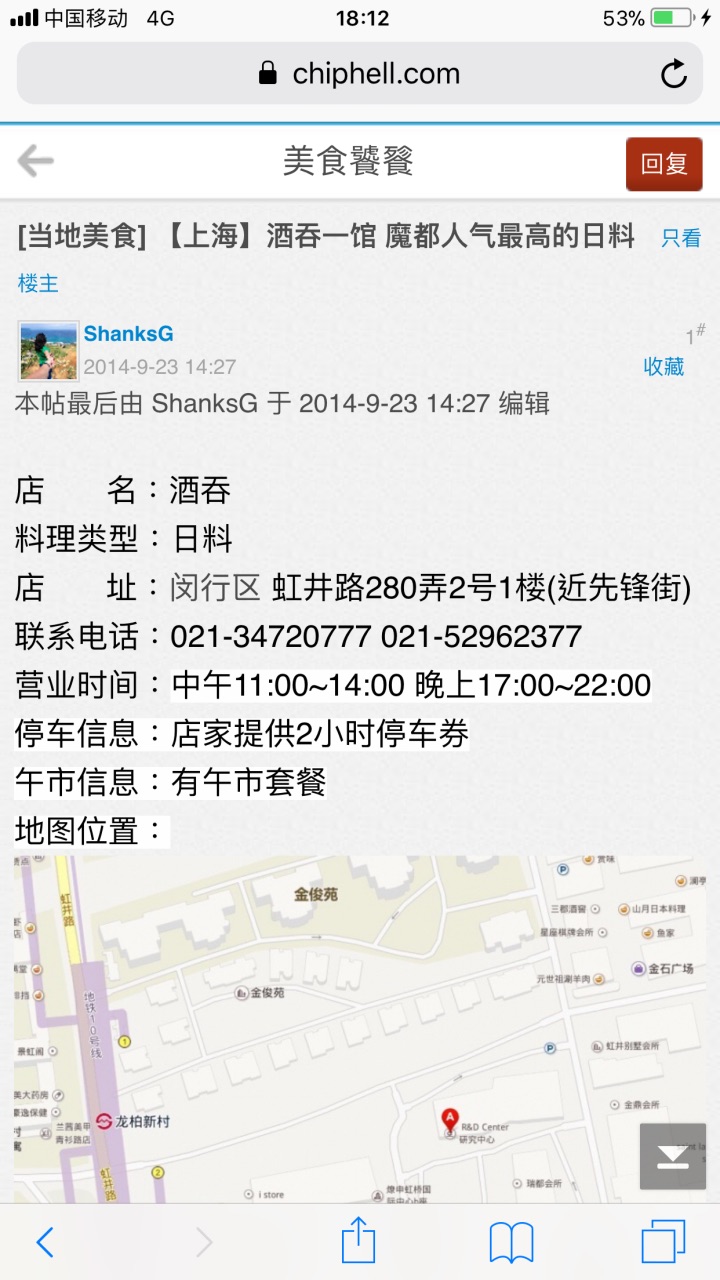Go back in Safari's toolbar
Screen dimensions: 720x1280
click(x=45, y=1242)
